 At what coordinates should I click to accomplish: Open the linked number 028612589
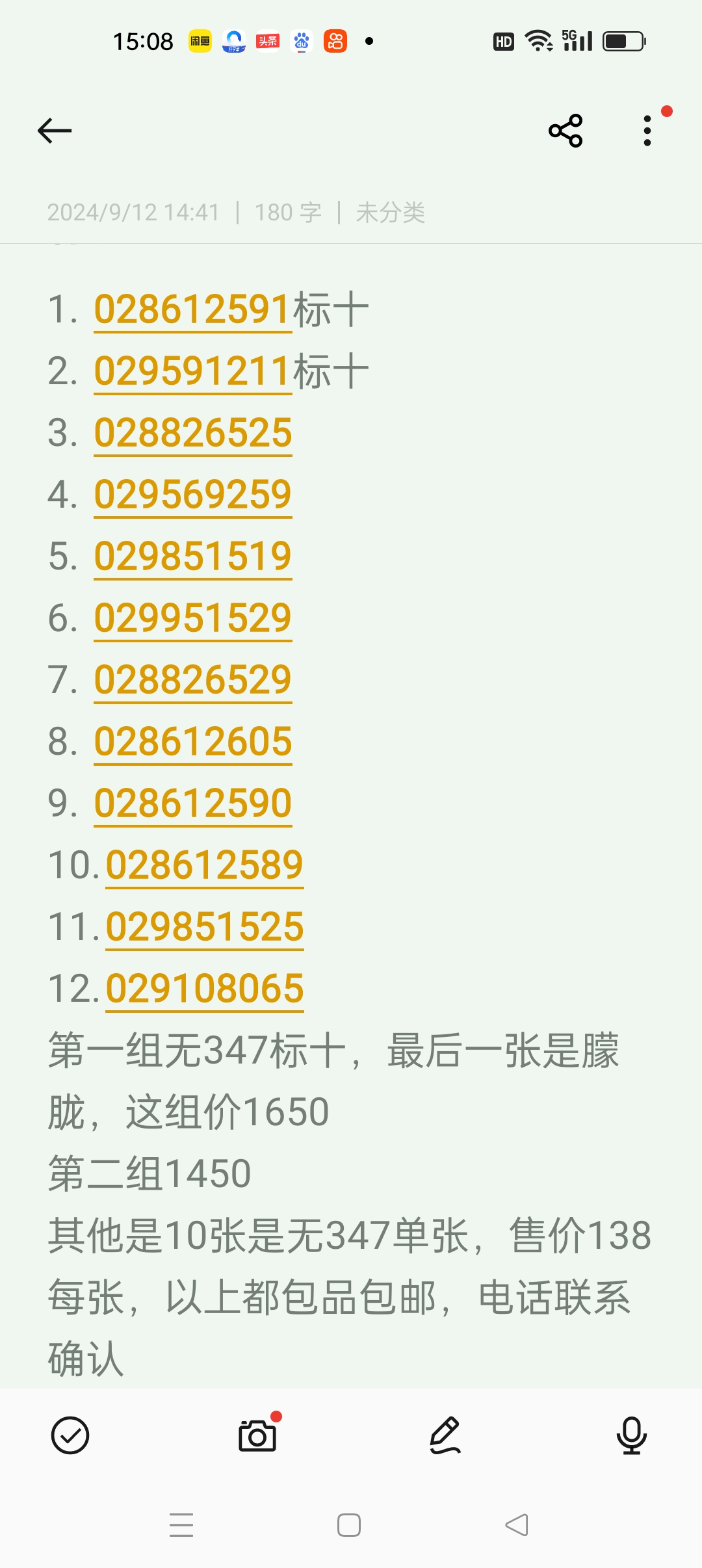(x=204, y=865)
